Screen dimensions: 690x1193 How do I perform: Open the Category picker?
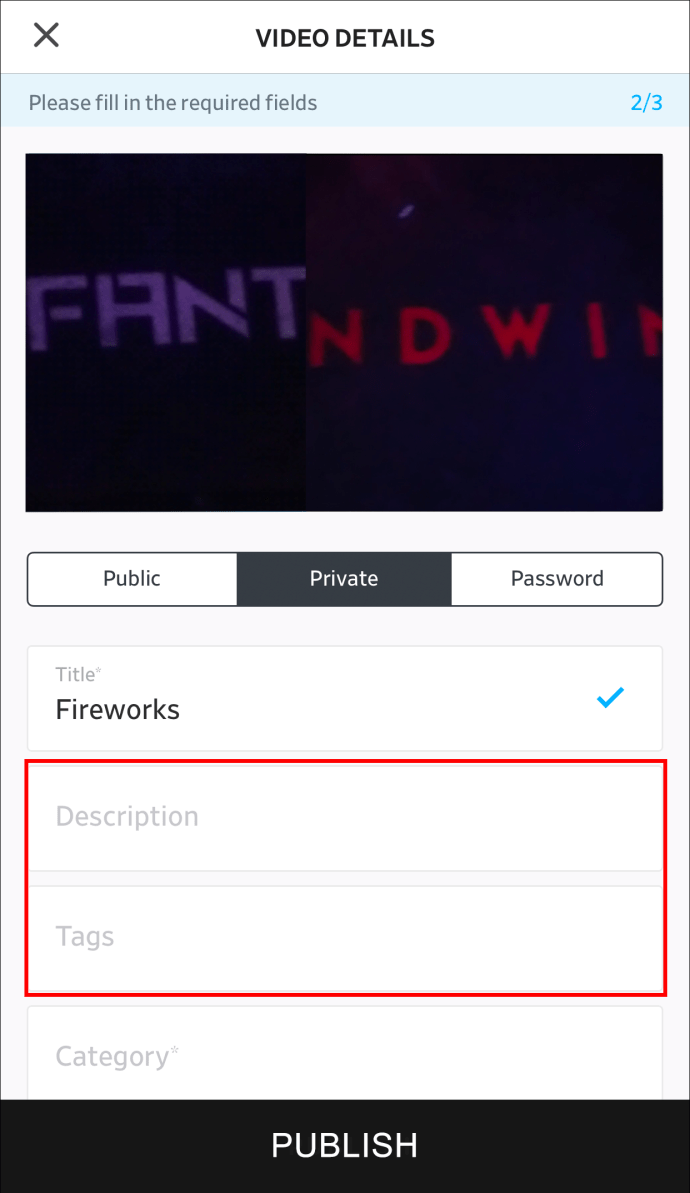pyautogui.click(x=345, y=1054)
